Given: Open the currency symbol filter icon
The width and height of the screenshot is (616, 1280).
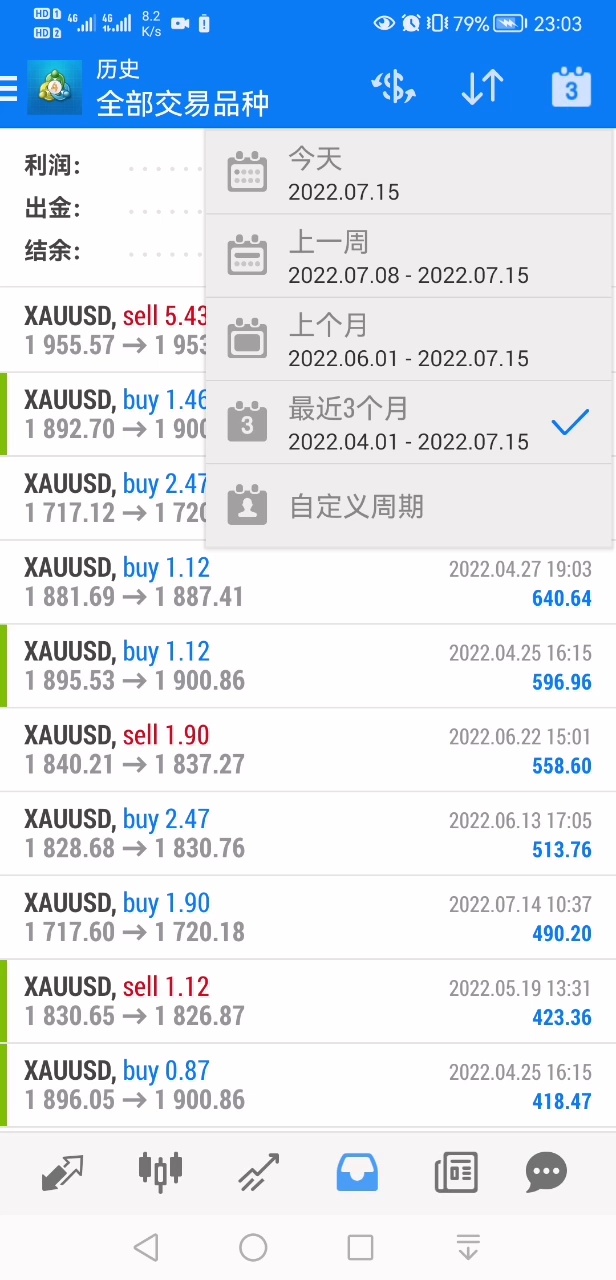Looking at the screenshot, I should [393, 88].
